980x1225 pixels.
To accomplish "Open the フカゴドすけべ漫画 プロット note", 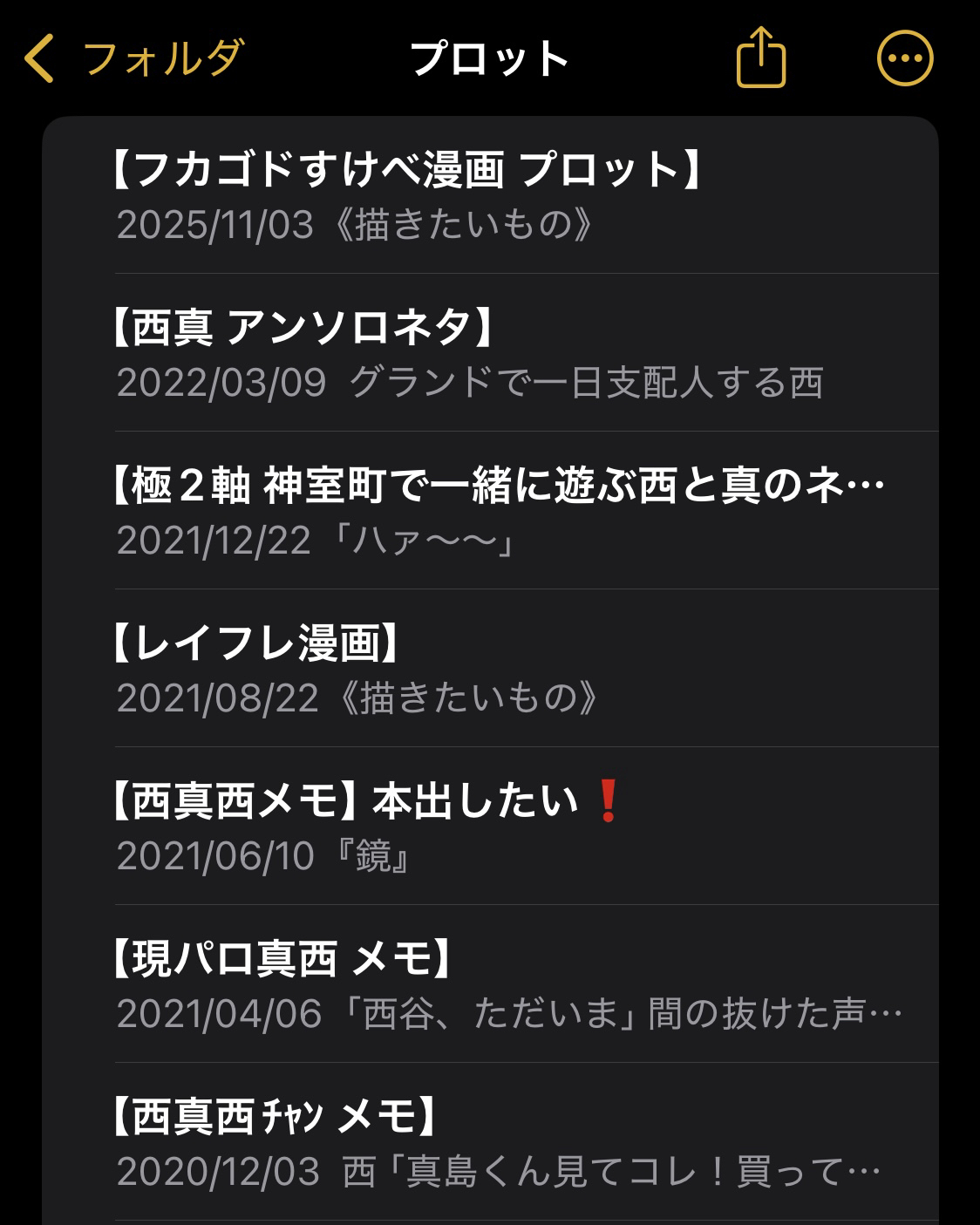I will point(488,195).
